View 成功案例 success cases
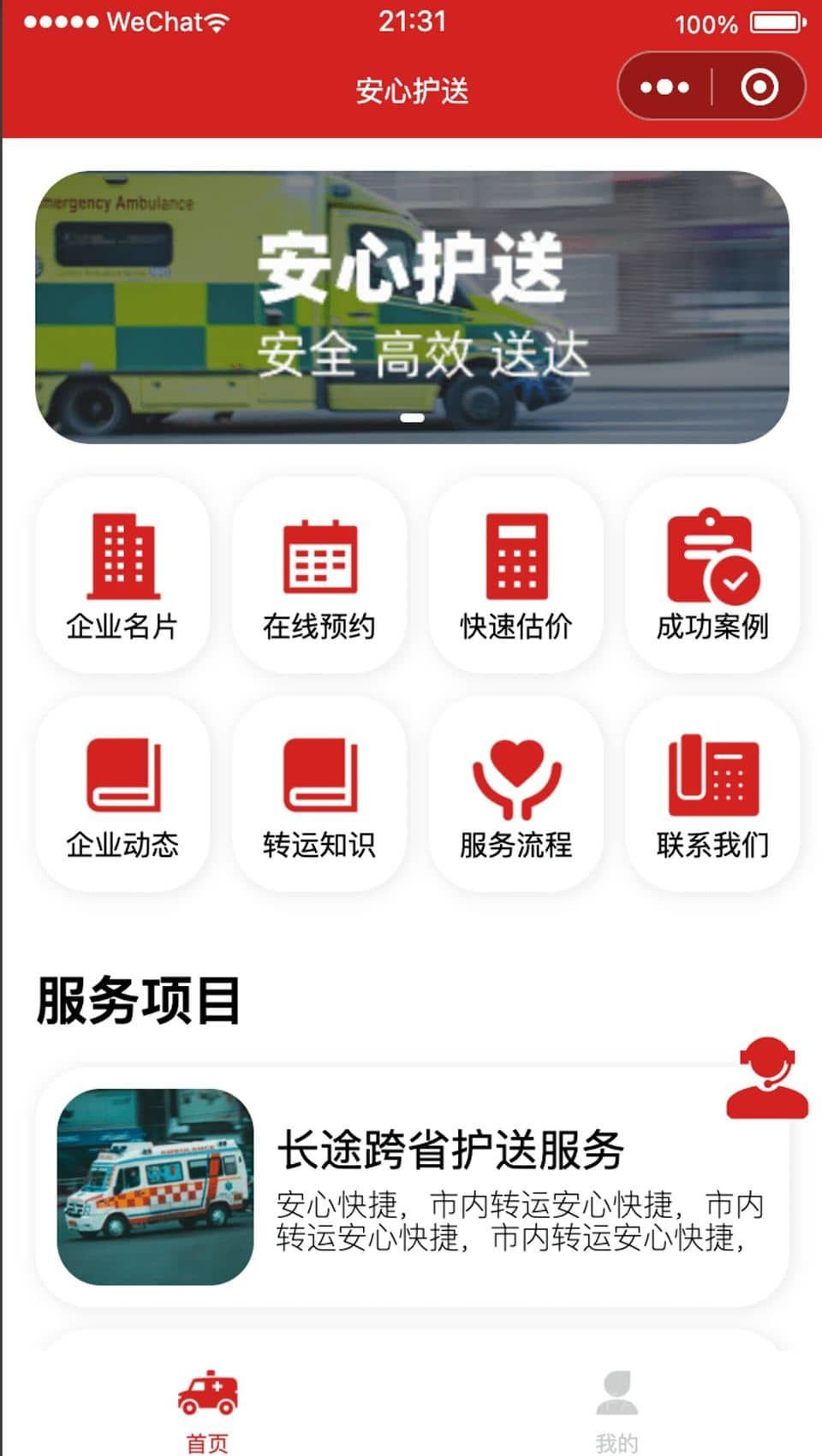 712,575
